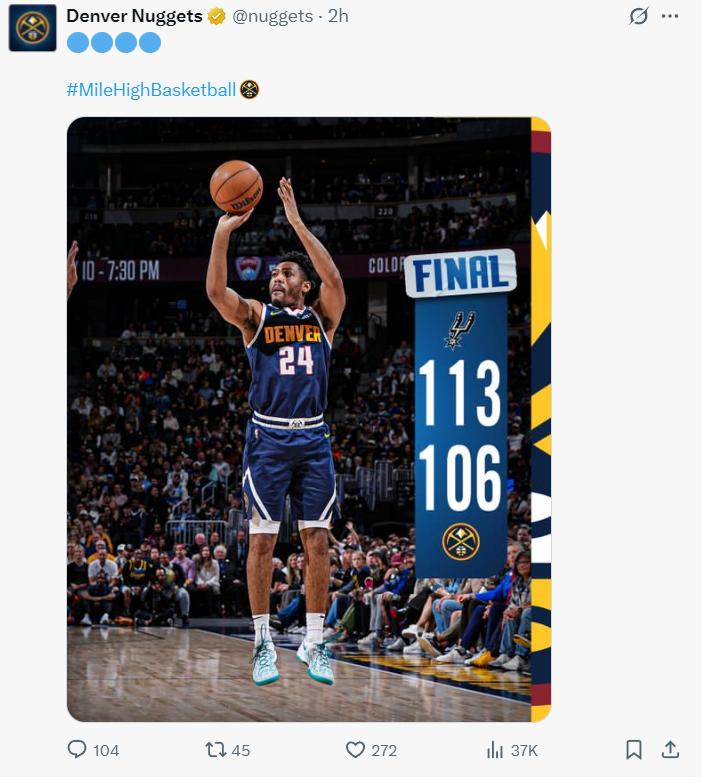This screenshot has height=783, width=701.
Task: Reply to the Nuggets tweet
Action: pyautogui.click(x=78, y=749)
